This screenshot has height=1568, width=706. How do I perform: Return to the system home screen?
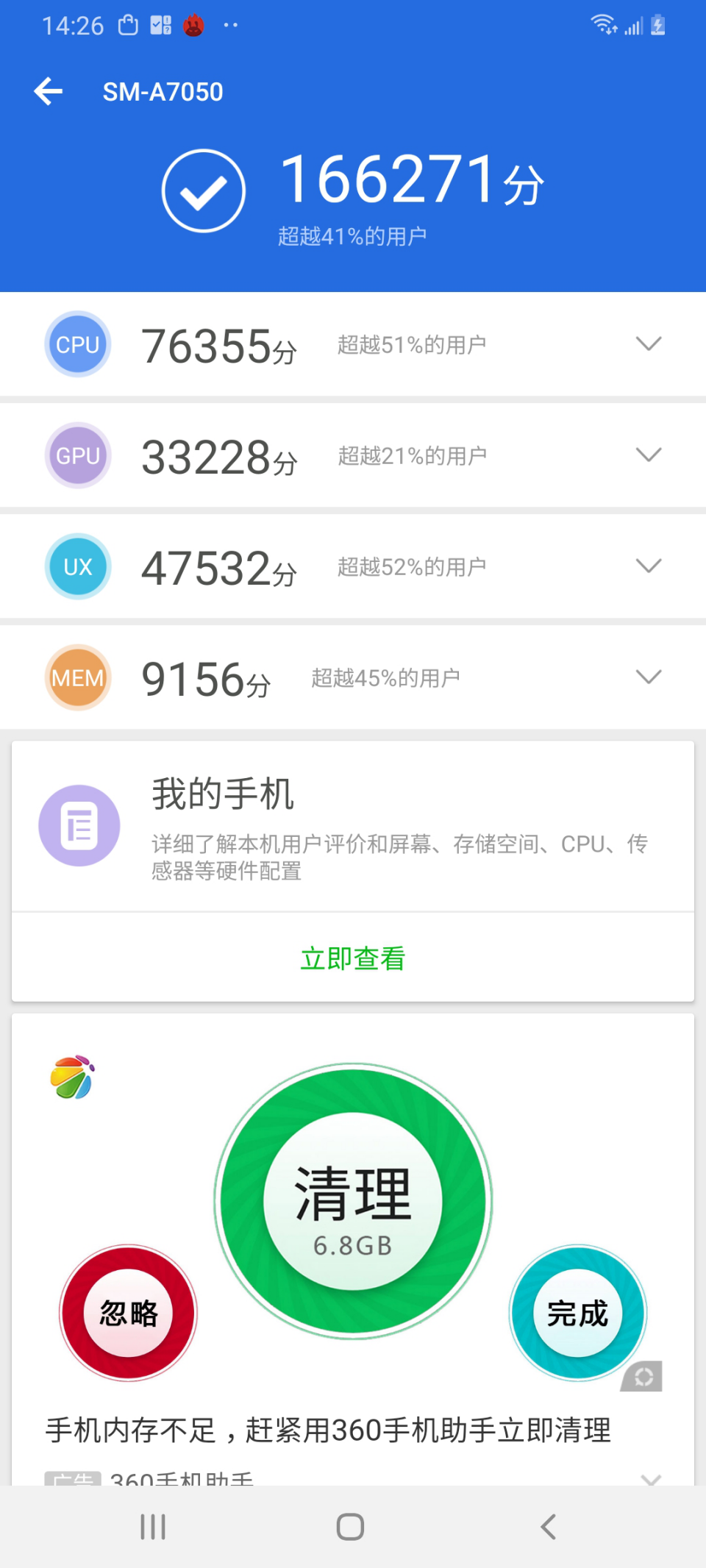pos(350,1527)
